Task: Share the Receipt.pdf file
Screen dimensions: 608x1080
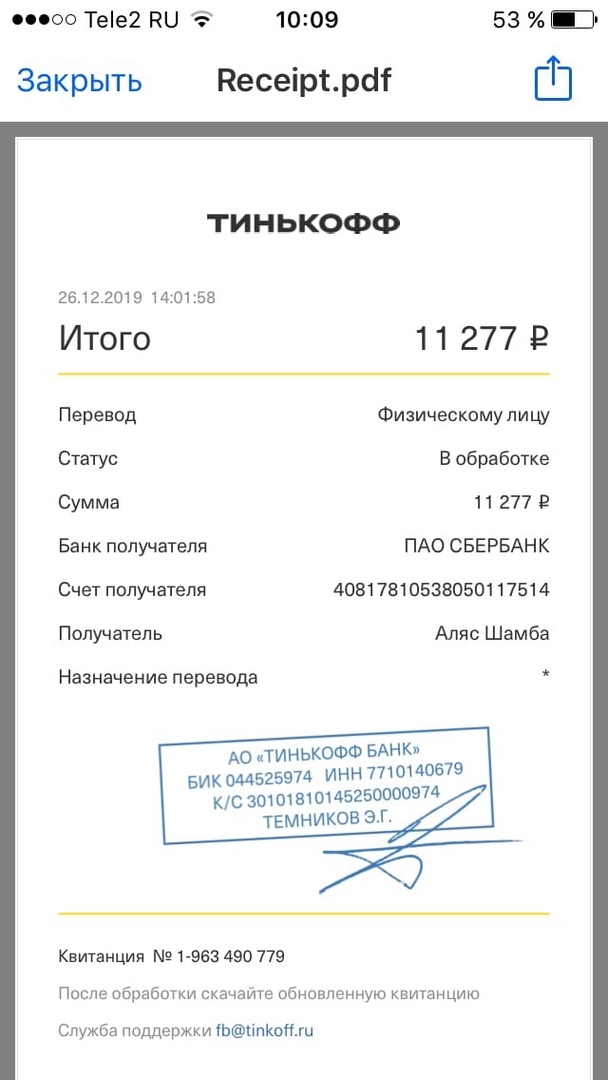Action: [x=554, y=79]
